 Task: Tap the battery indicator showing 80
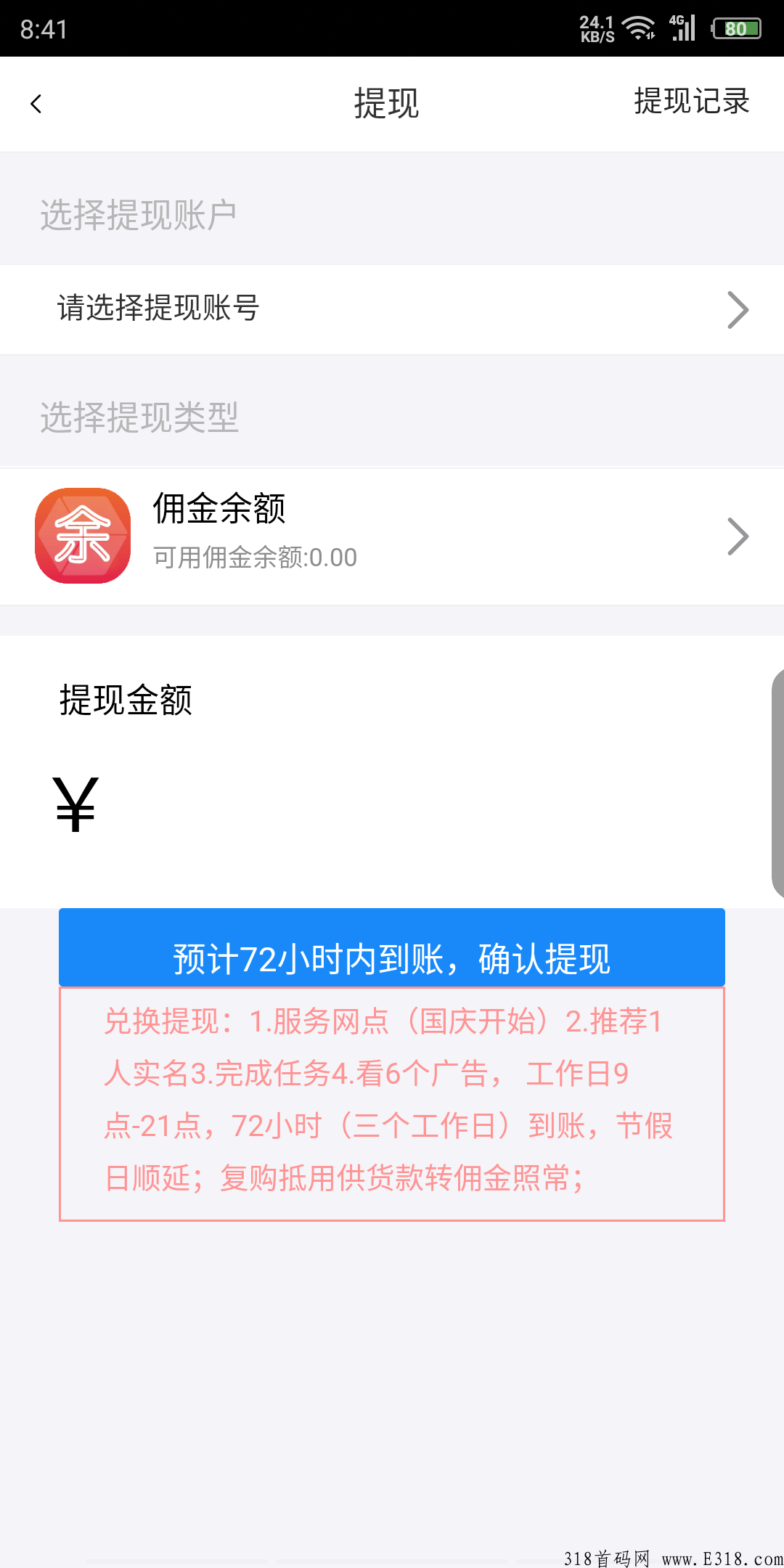point(735,28)
